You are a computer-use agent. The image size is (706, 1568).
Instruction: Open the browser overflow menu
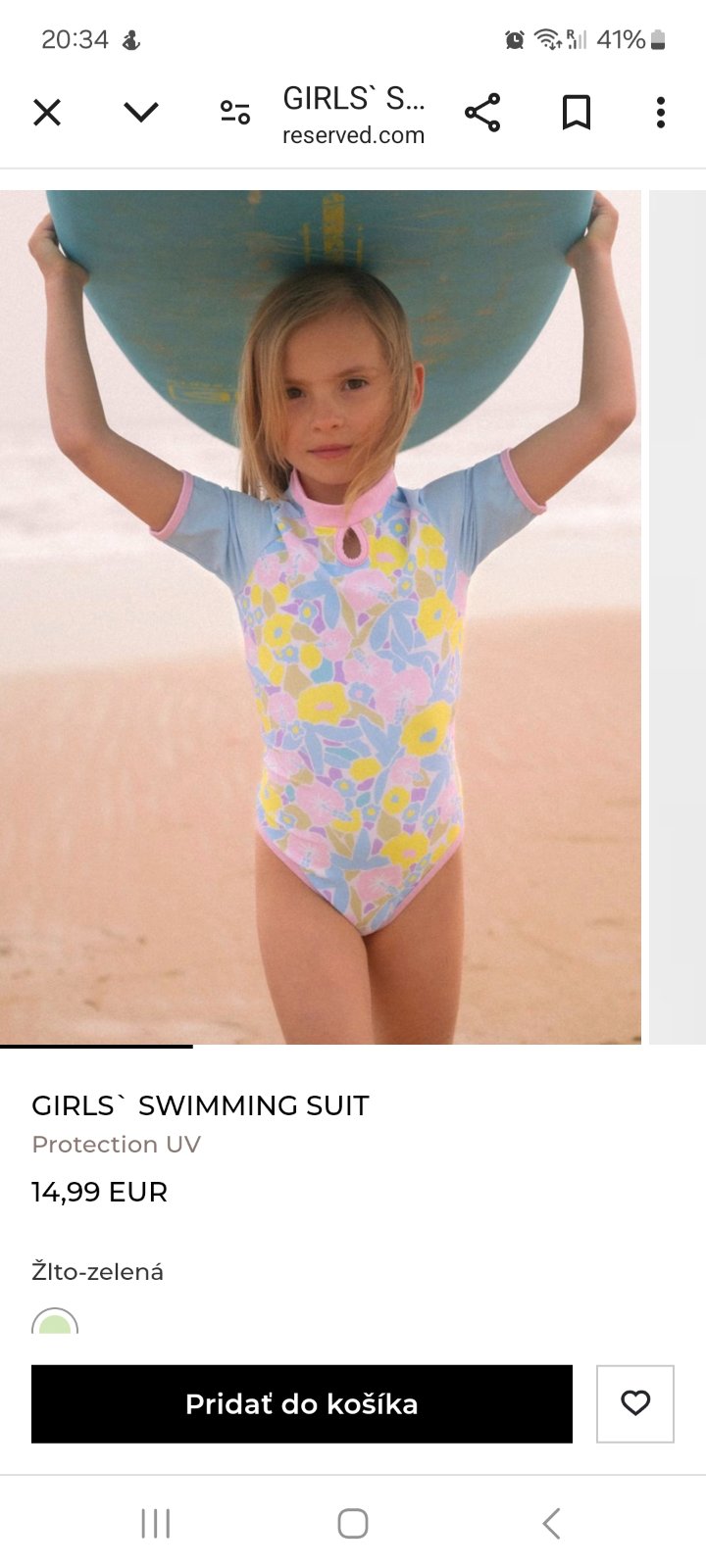(661, 113)
